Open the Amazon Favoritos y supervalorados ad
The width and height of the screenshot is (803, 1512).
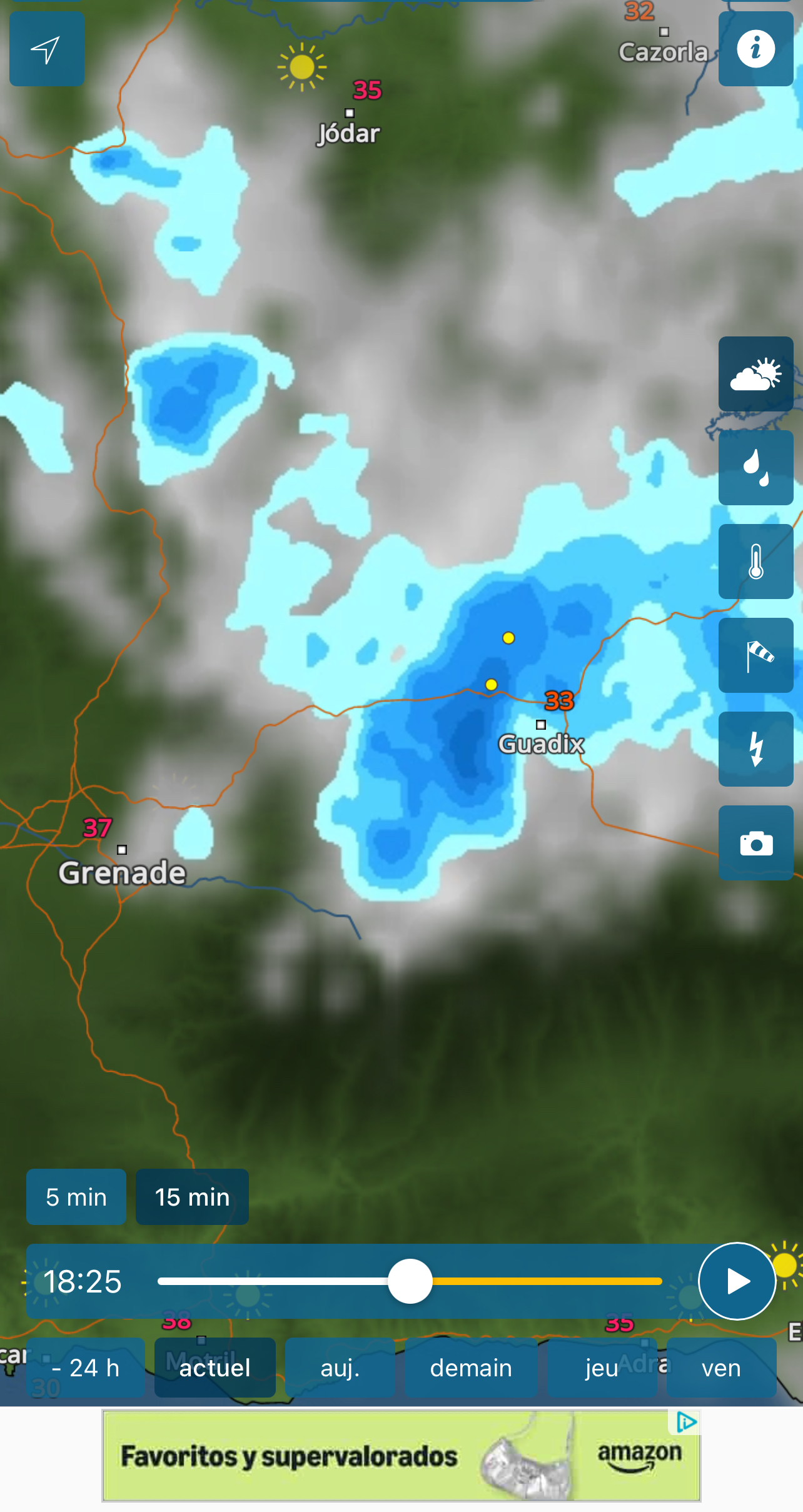coord(400,1456)
